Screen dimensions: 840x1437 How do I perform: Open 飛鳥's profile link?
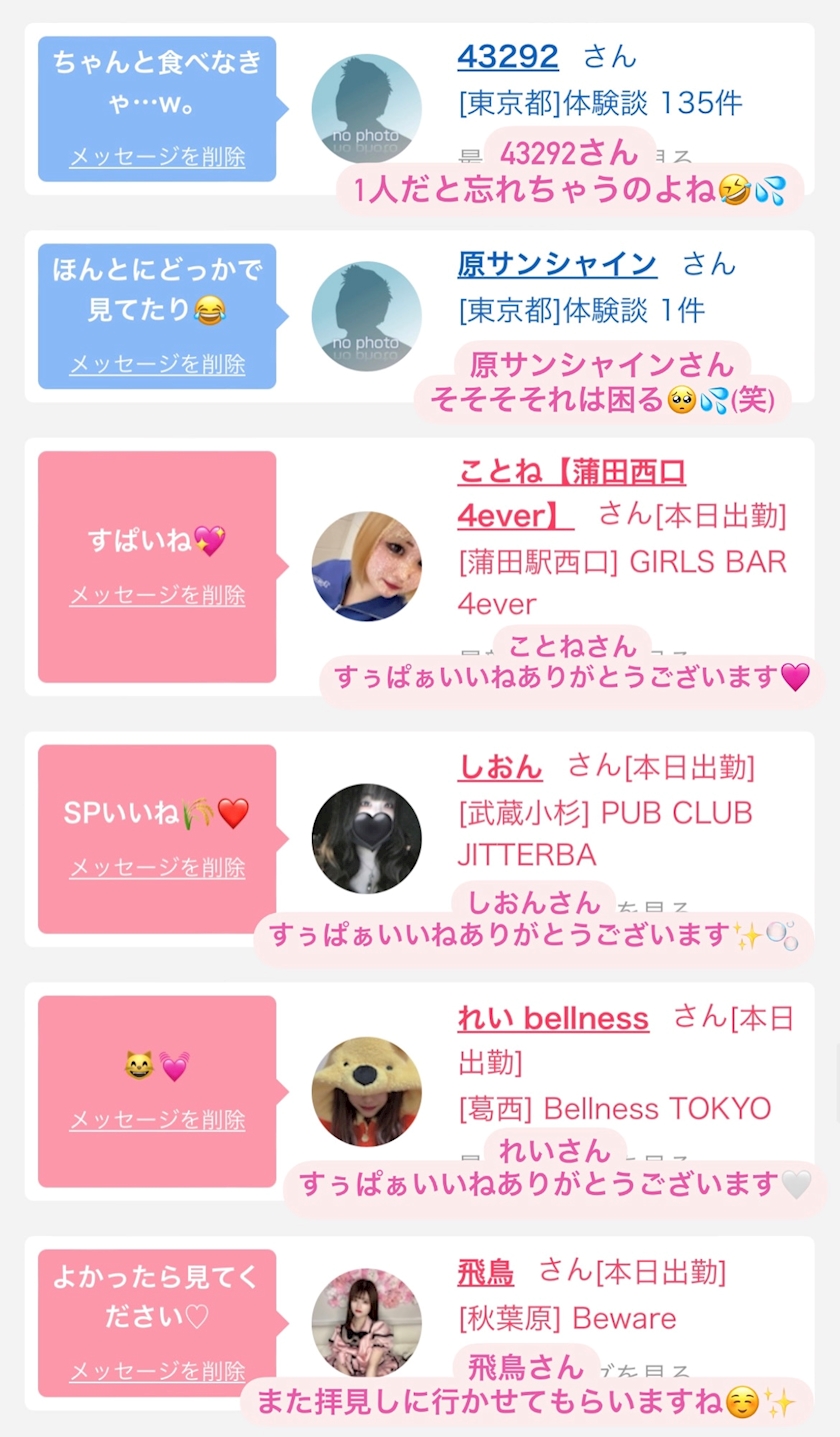tap(486, 1272)
